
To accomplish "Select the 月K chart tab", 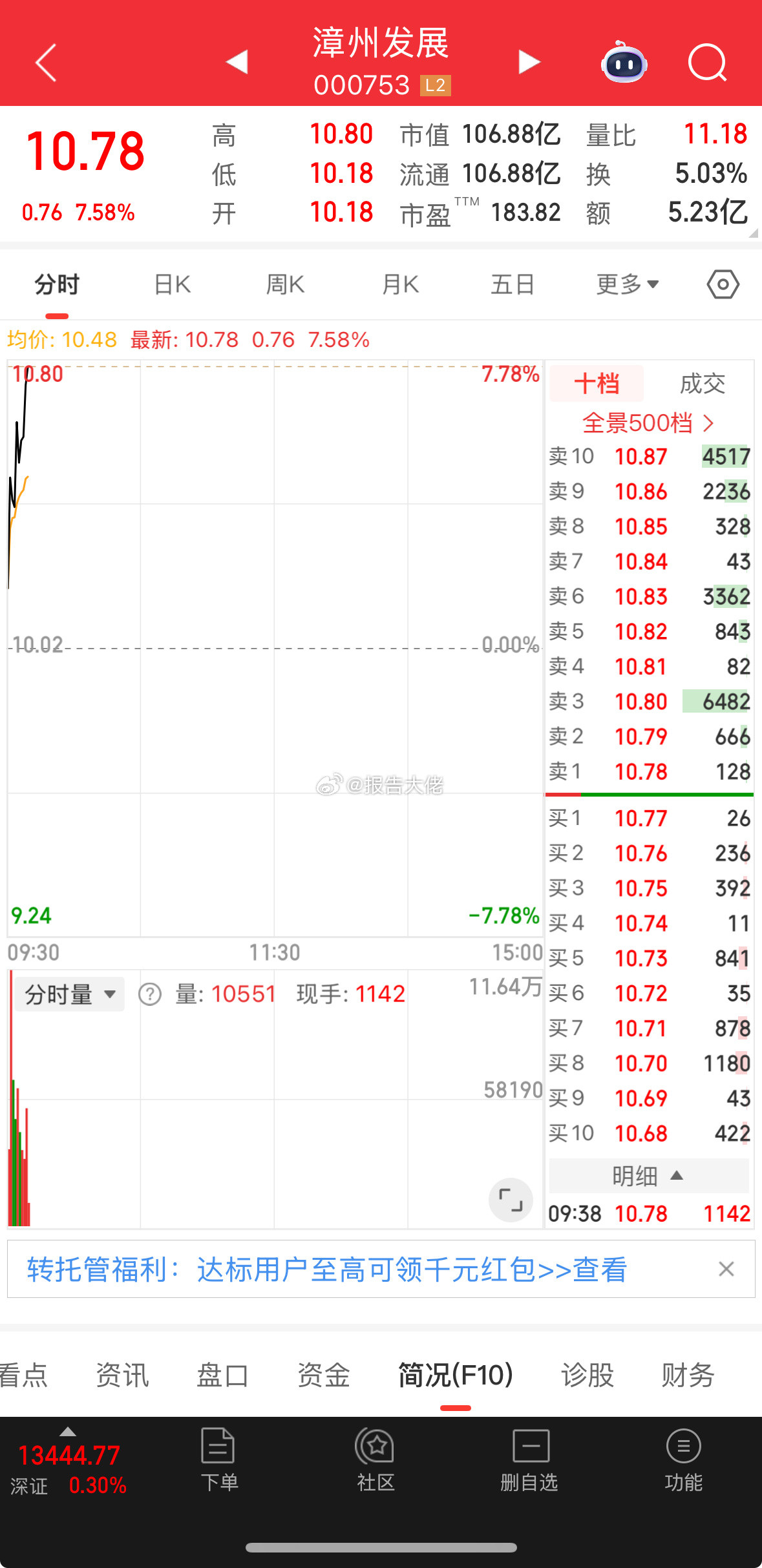I will (x=400, y=284).
